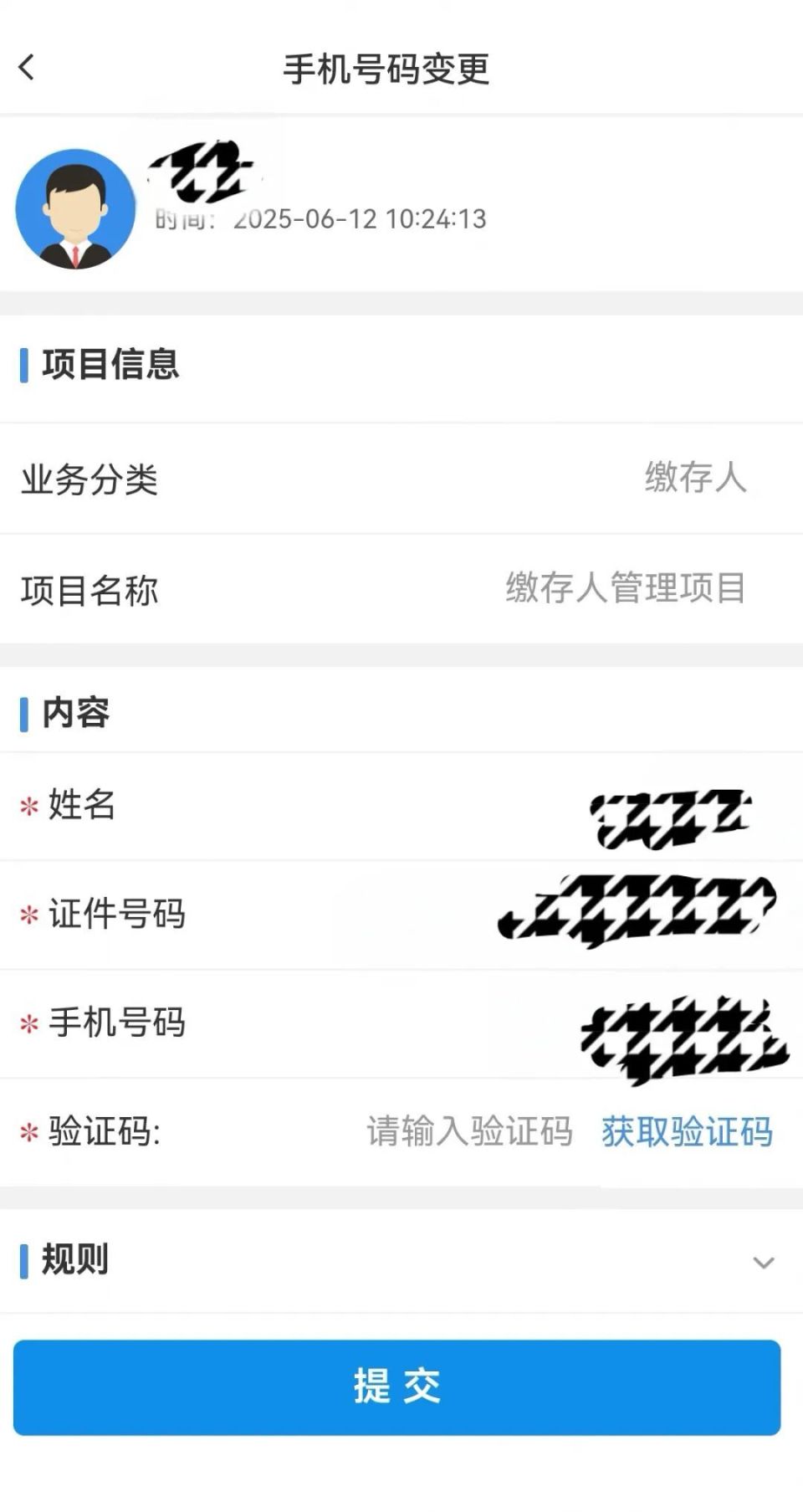The height and width of the screenshot is (1512, 803).
Task: Click the user avatar photo
Action: (75, 209)
